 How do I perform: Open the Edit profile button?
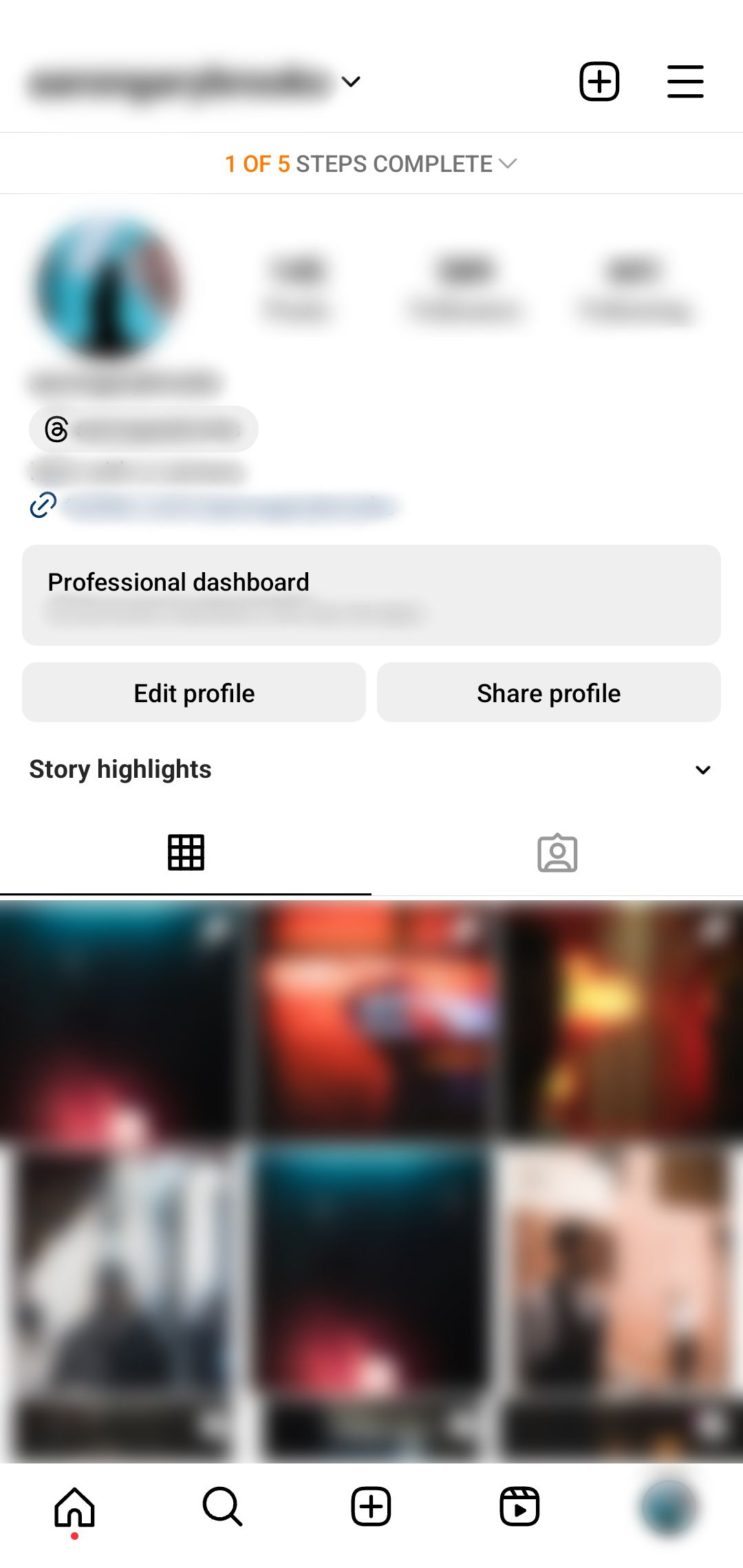[x=194, y=693]
